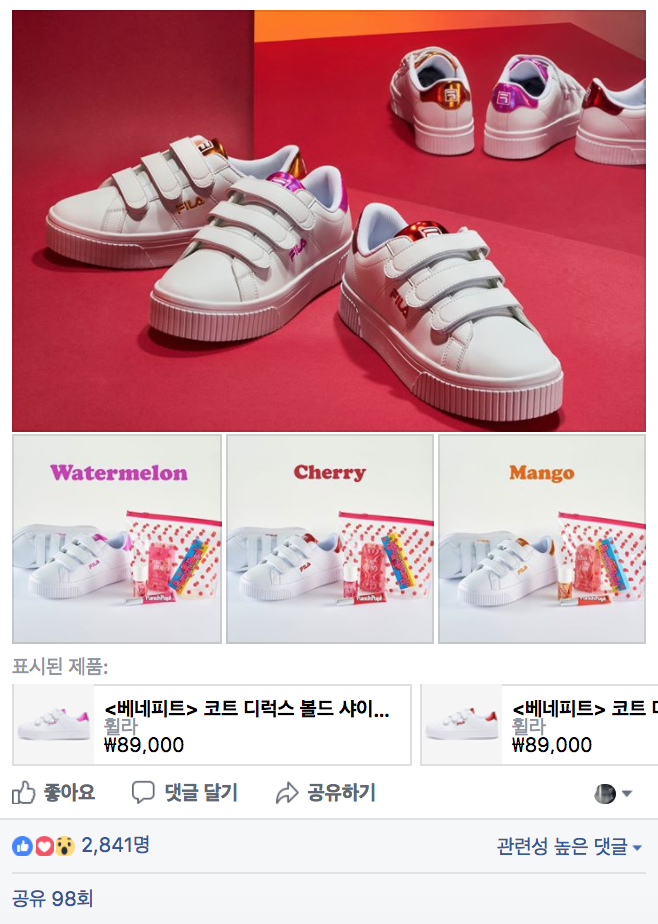Open the 관련성 높은 댓글 sort dropdown
Image resolution: width=658 pixels, height=924 pixels.
click(569, 847)
